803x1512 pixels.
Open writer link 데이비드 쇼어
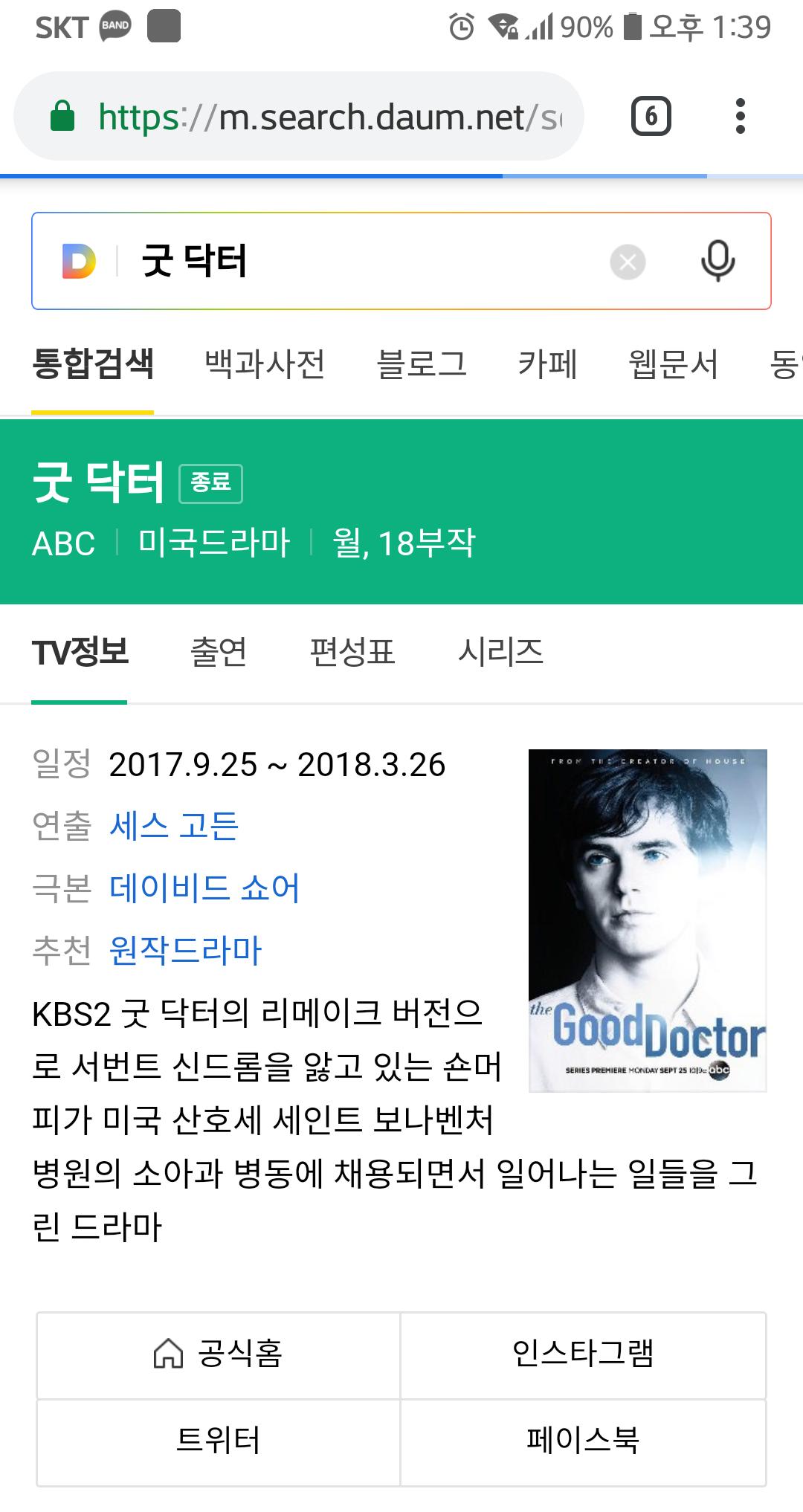(x=204, y=888)
